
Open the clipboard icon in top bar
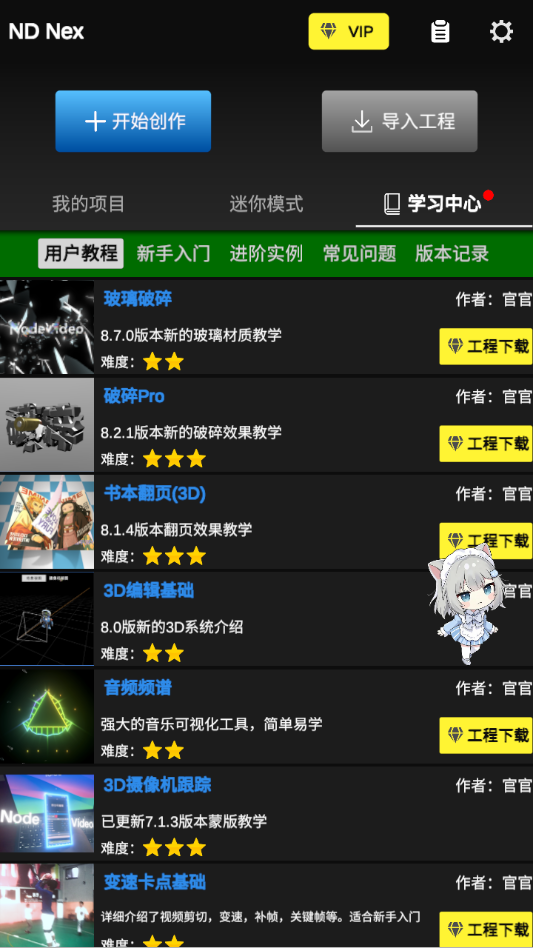tap(440, 31)
